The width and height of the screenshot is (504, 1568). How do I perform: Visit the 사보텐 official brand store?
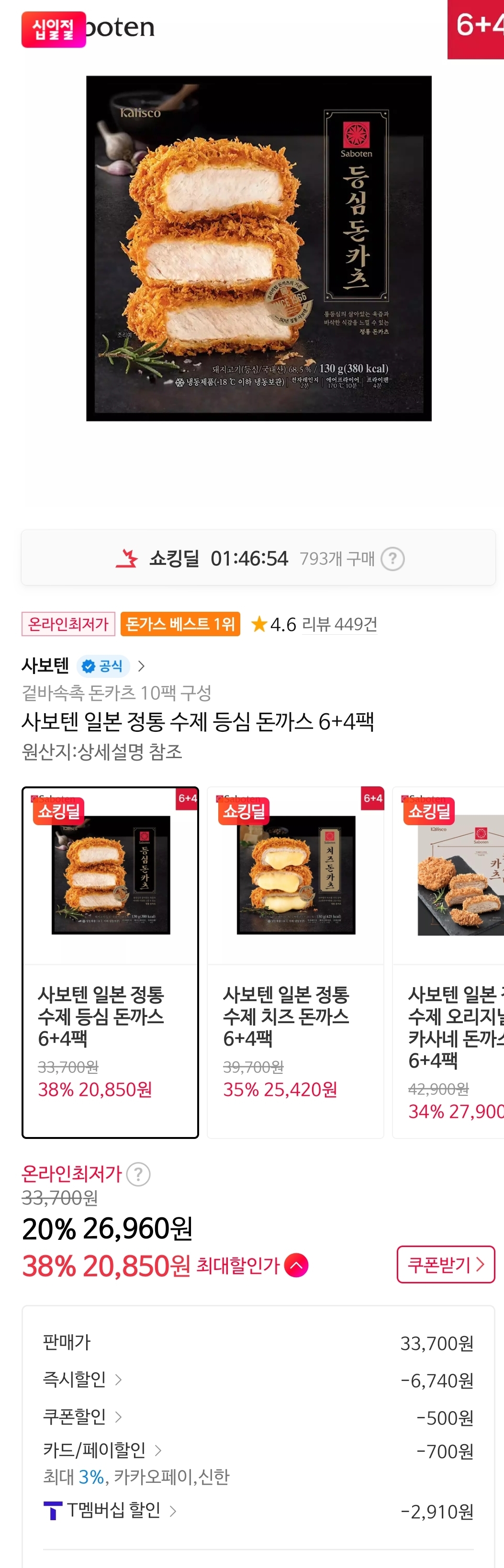[x=83, y=665]
